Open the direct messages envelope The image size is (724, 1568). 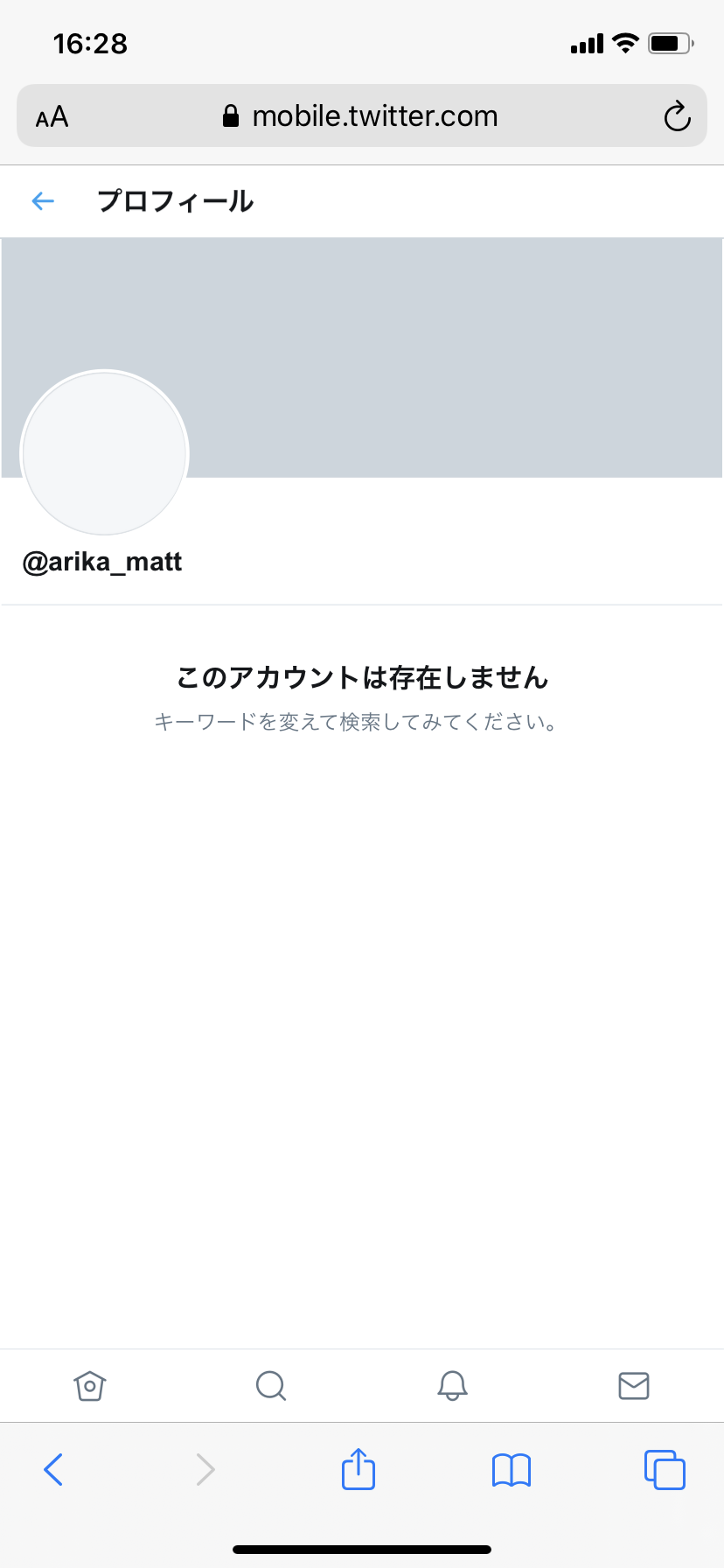[633, 1386]
